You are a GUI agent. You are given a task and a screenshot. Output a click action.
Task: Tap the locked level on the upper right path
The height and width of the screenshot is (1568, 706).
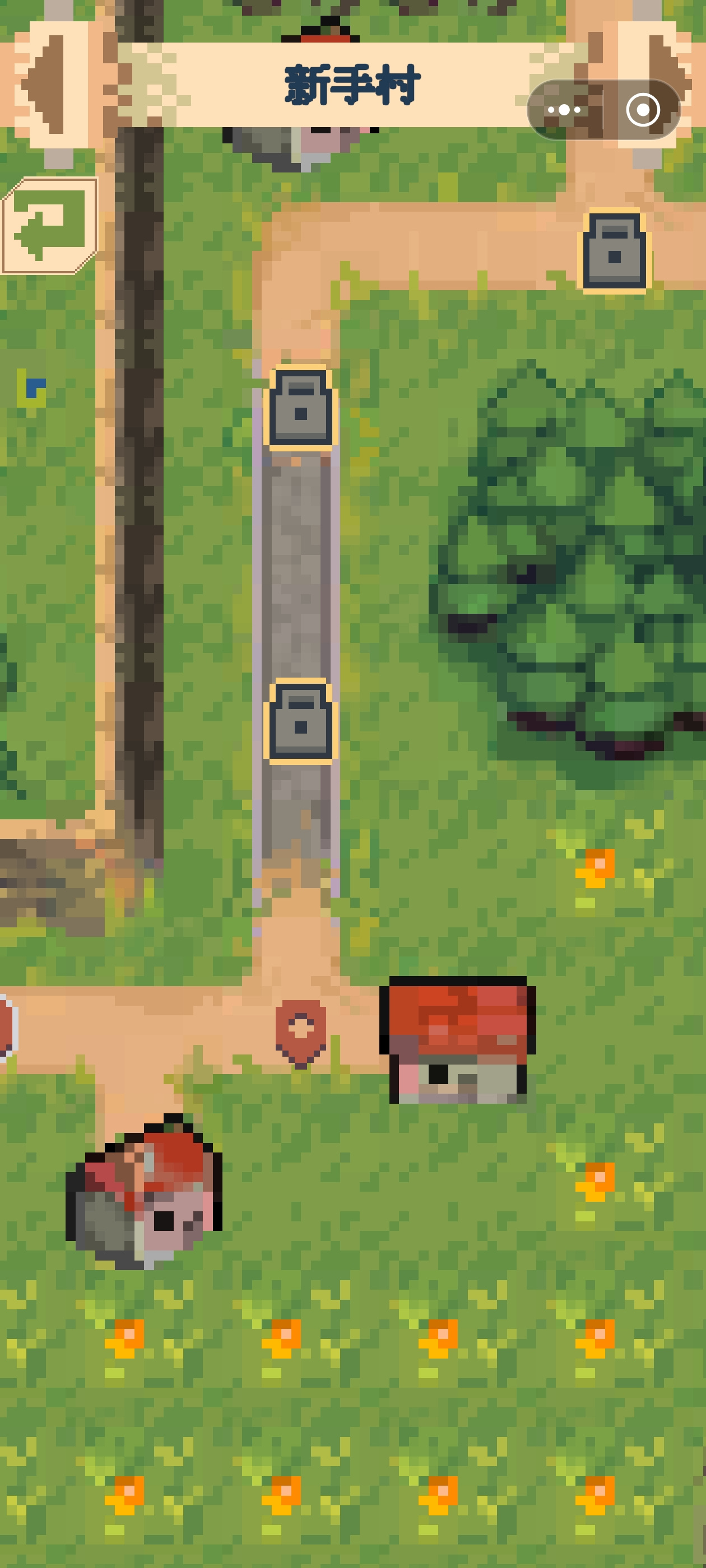pyautogui.click(x=614, y=251)
